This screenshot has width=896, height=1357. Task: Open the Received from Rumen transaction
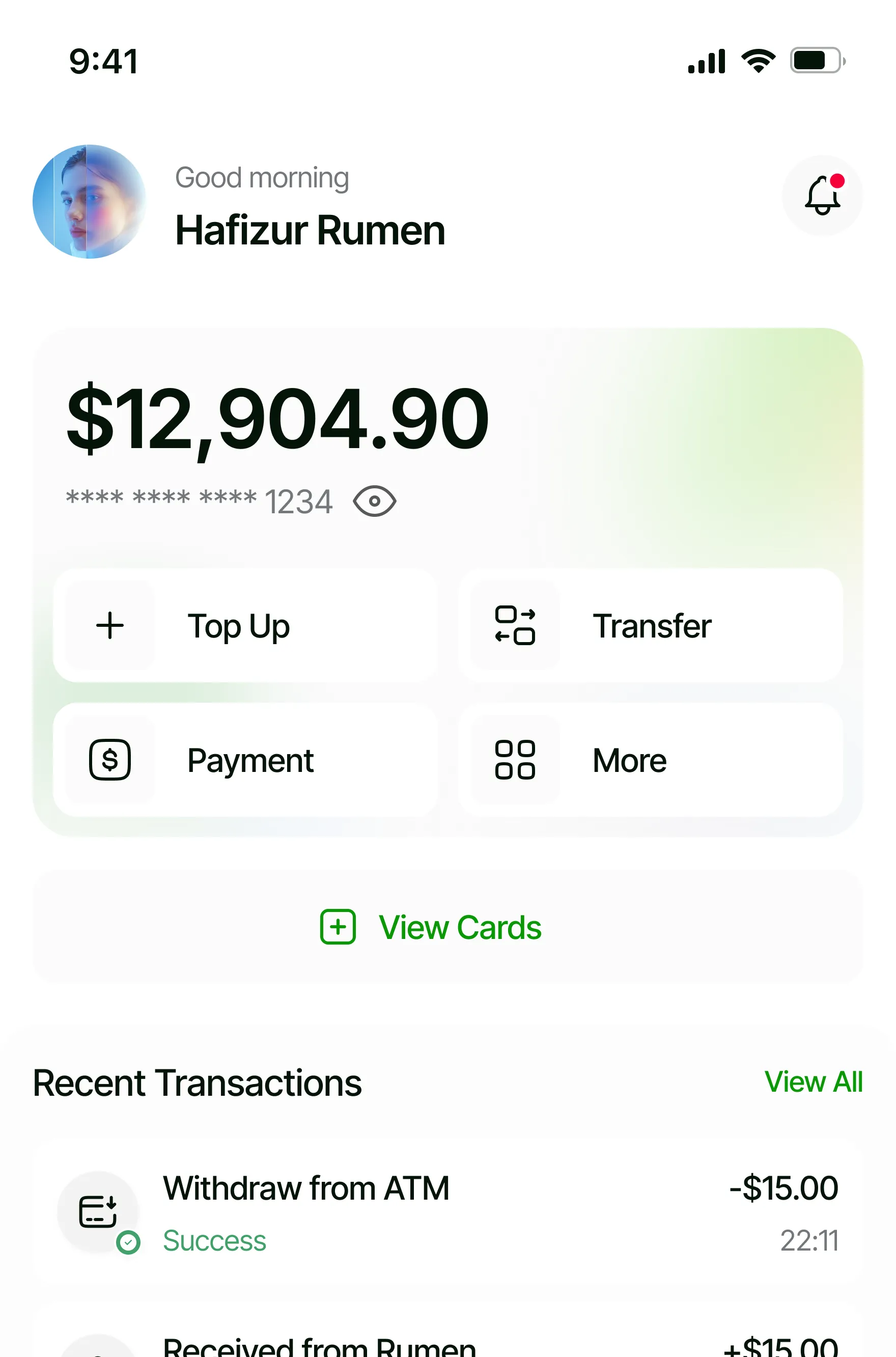click(x=447, y=1346)
